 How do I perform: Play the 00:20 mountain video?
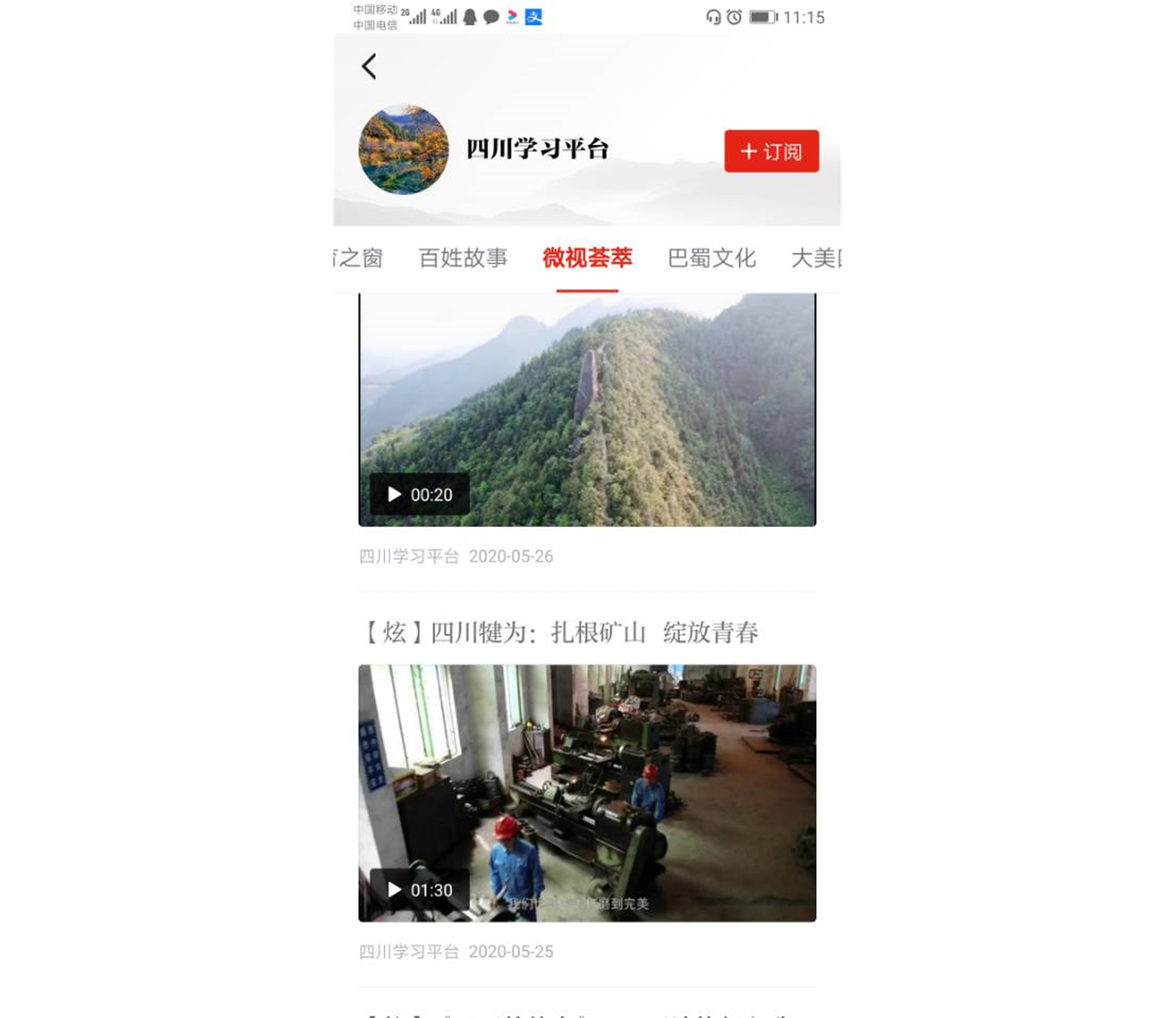click(586, 410)
